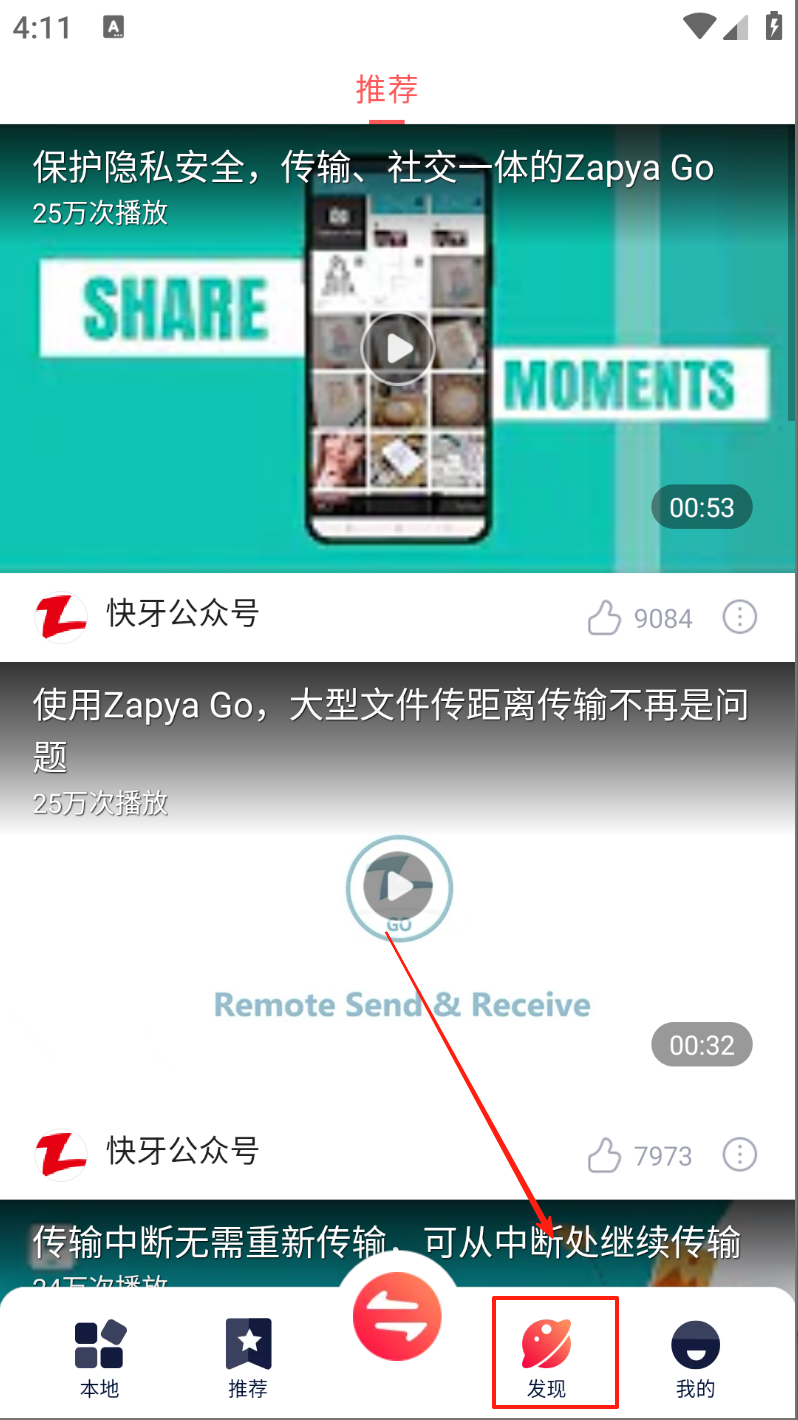
Task: Open more options for the 7973-likes video
Action: pyautogui.click(x=739, y=1155)
